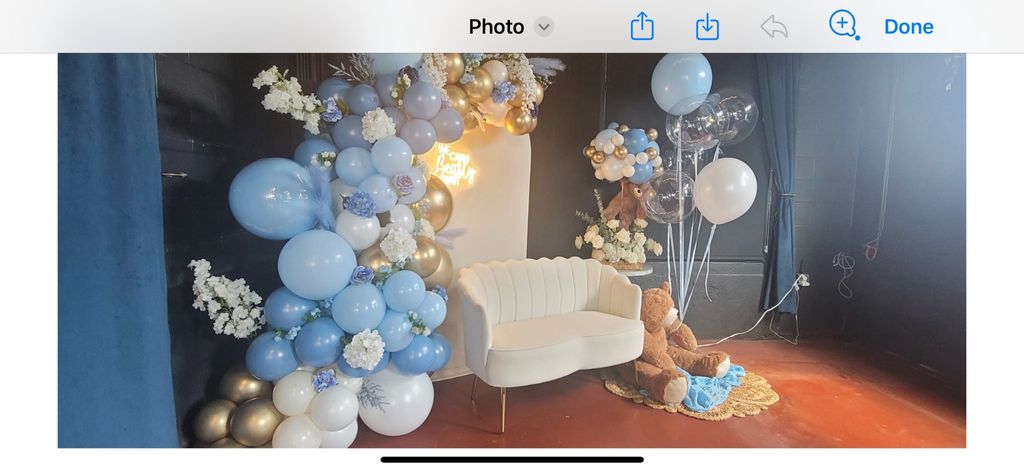Open the markup zoom tool
Viewport: 1024px width, 472px height.
point(843,25)
